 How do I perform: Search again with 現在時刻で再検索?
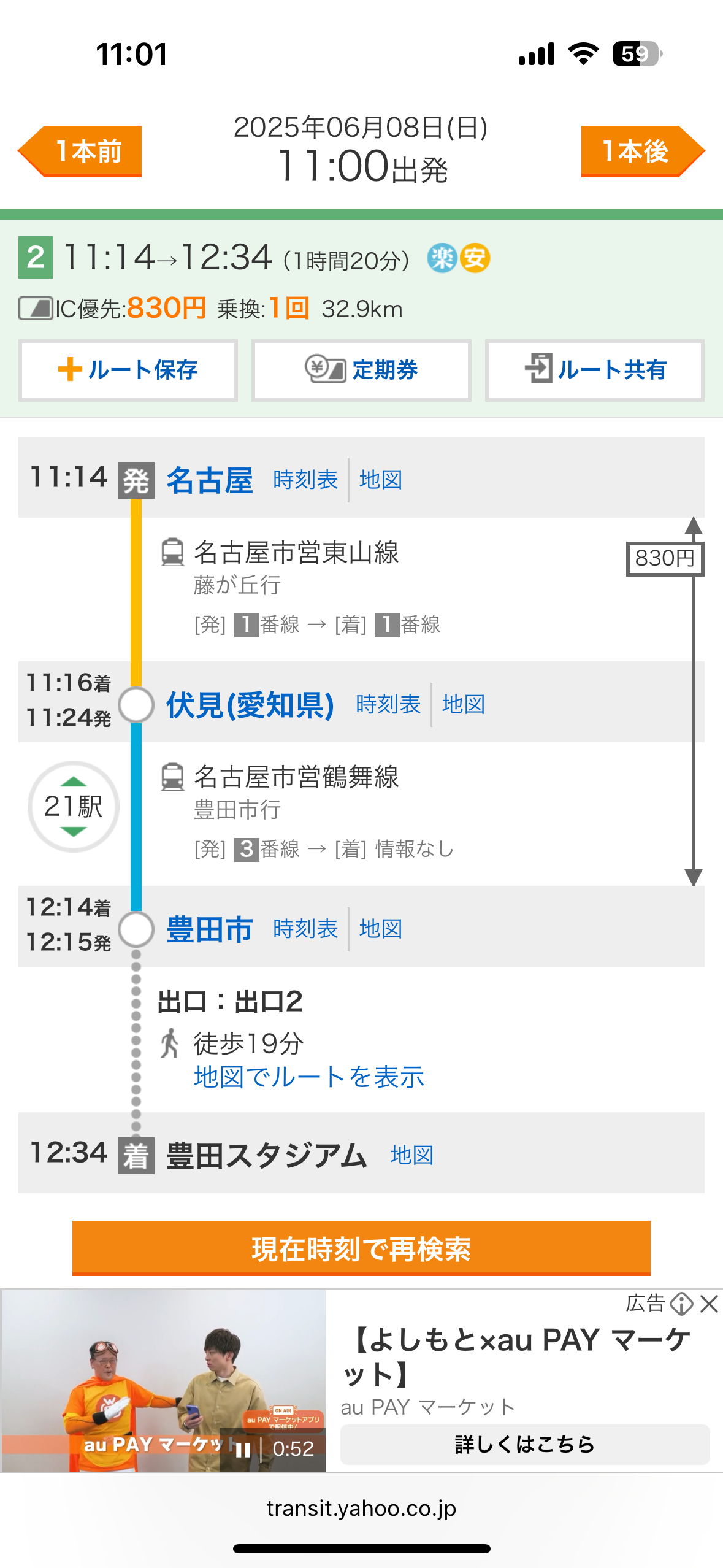click(x=361, y=1248)
